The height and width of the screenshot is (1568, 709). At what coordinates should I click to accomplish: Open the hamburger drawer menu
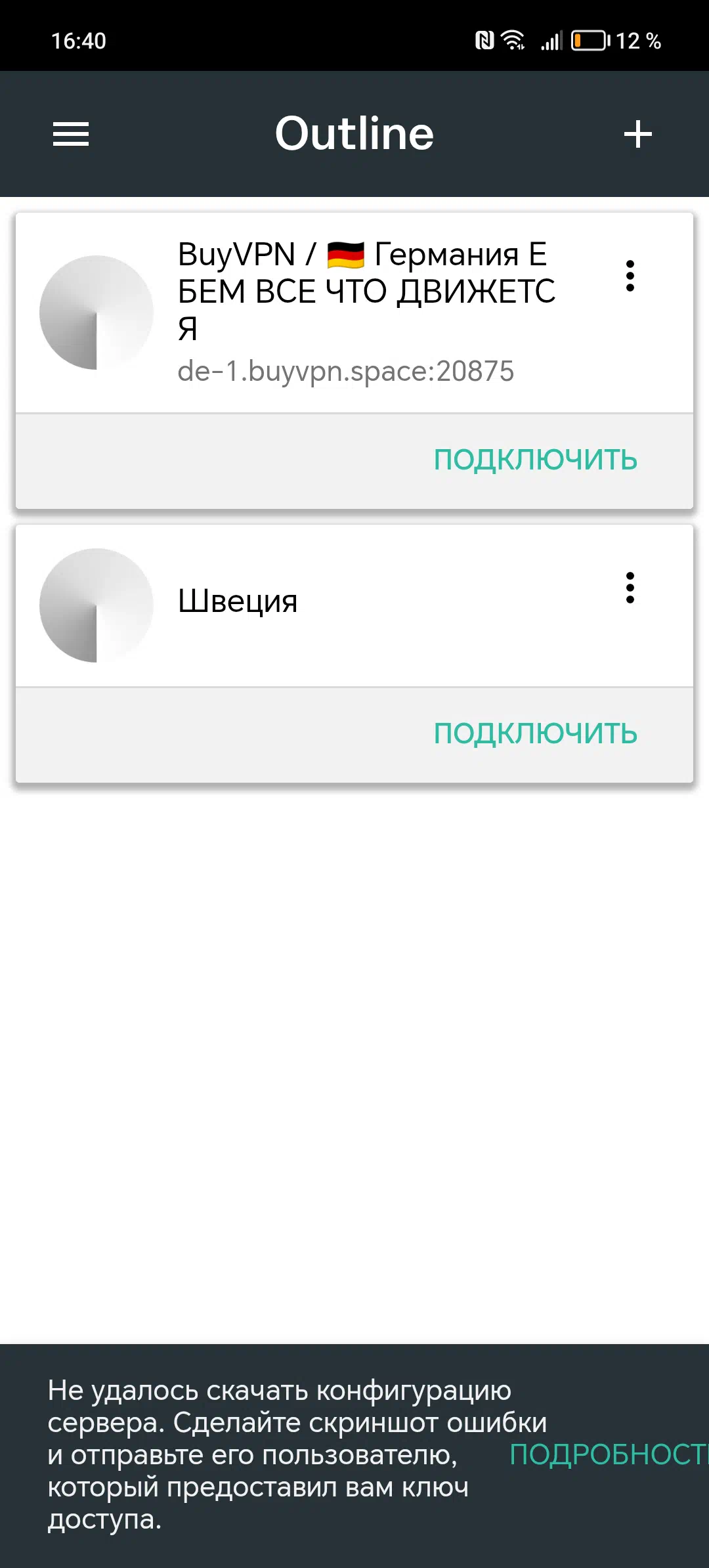click(x=71, y=134)
